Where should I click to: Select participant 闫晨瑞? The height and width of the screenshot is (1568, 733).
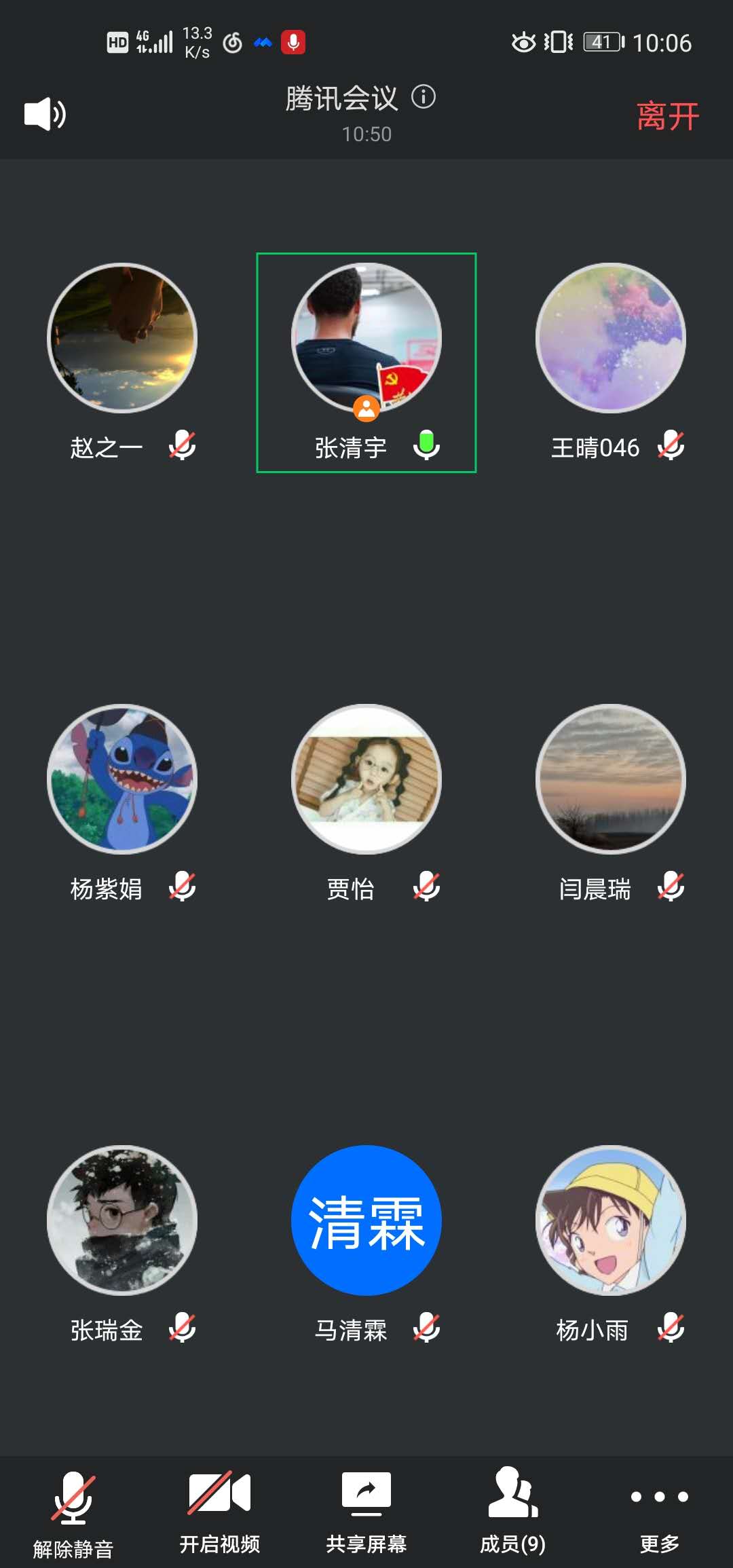pyautogui.click(x=611, y=779)
